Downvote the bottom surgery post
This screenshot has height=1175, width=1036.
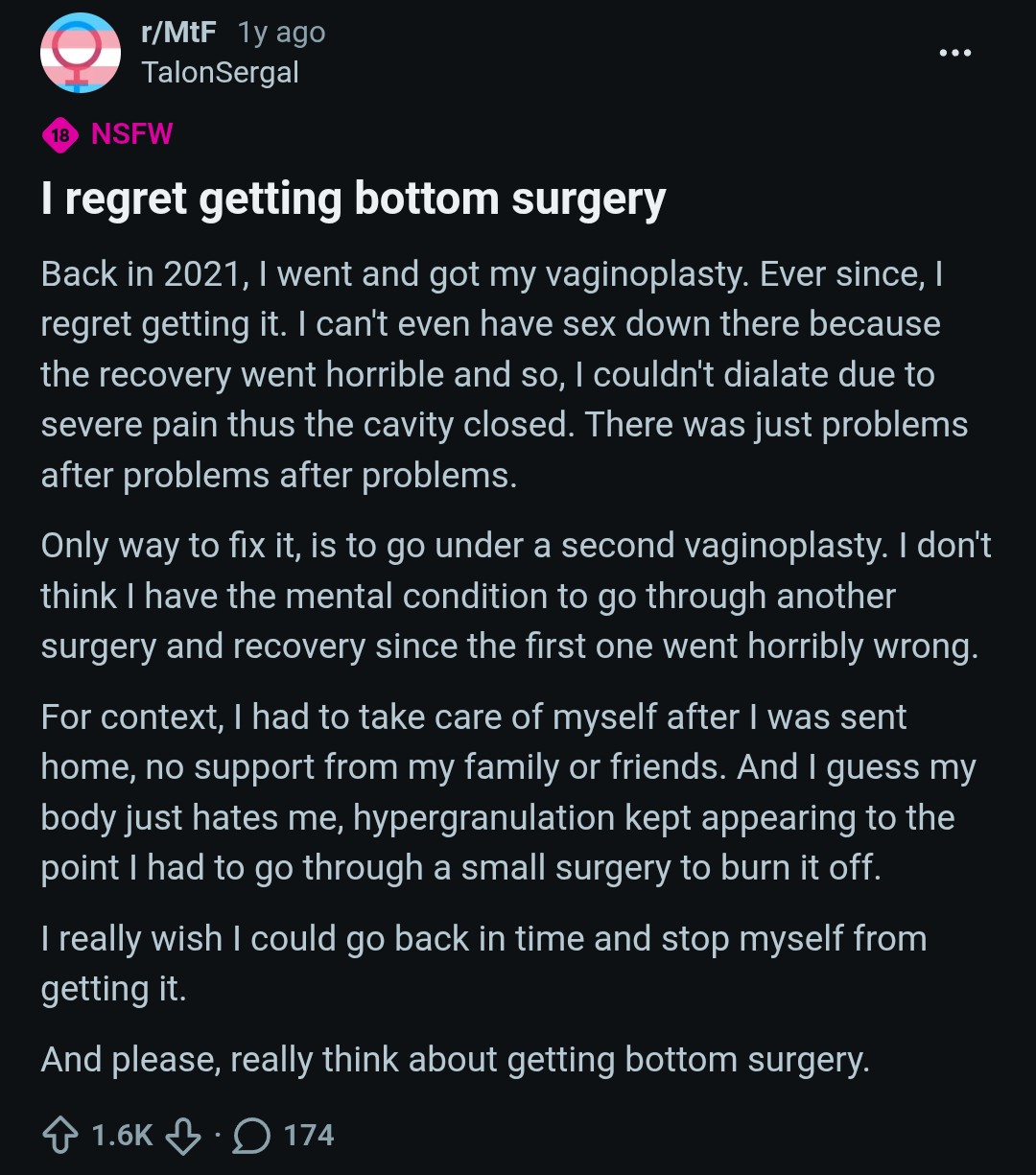click(183, 1136)
